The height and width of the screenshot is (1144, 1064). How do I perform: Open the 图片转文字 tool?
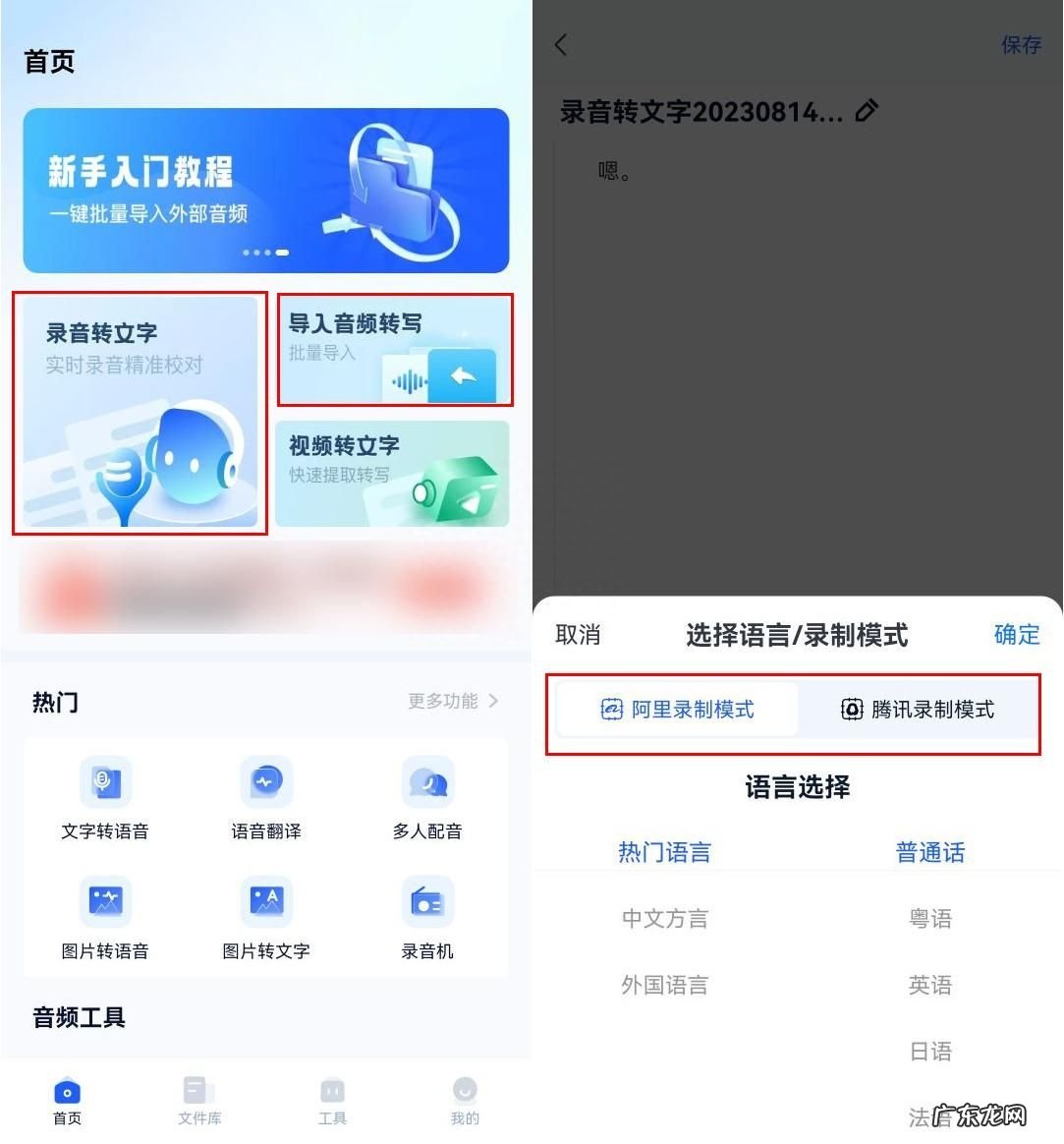pyautogui.click(x=266, y=918)
